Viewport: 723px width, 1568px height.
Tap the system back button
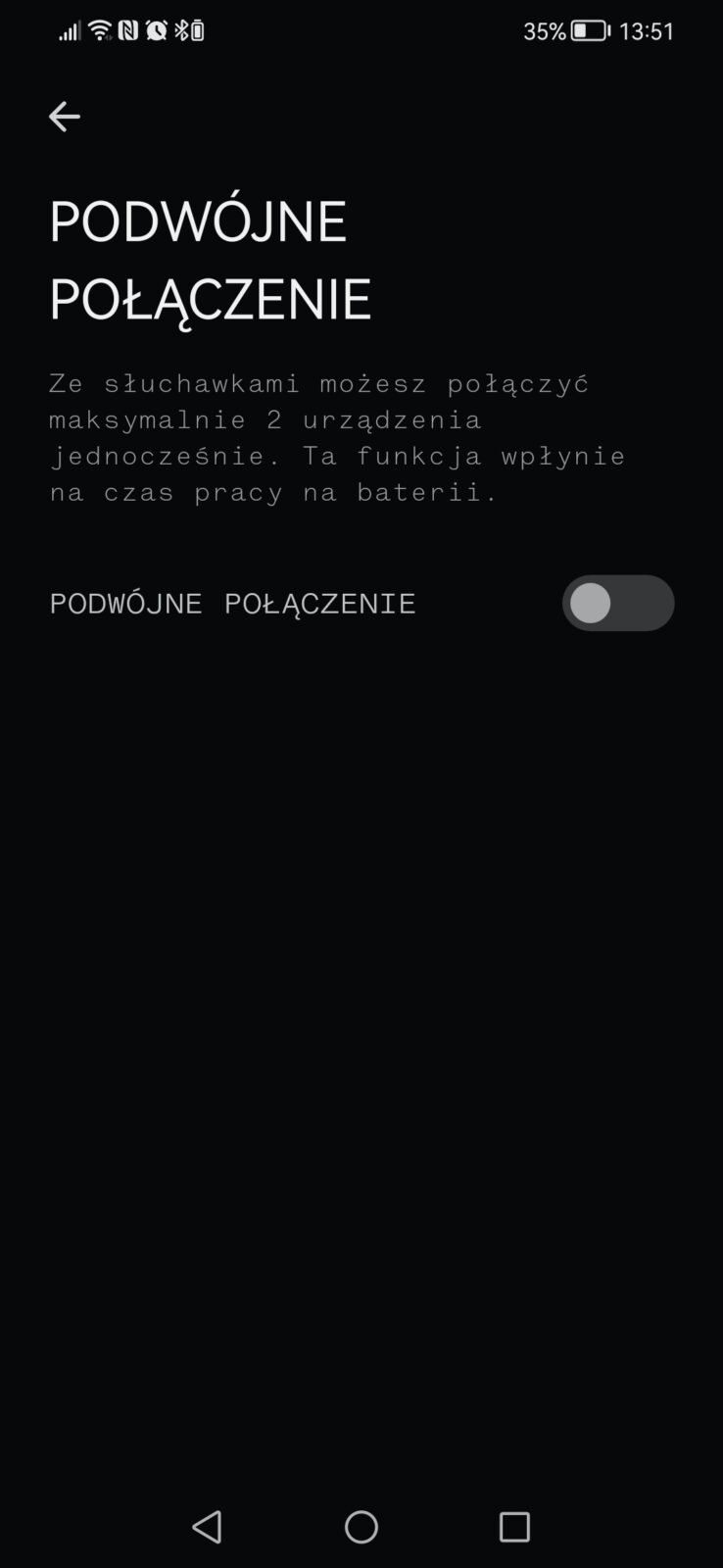point(208,1526)
